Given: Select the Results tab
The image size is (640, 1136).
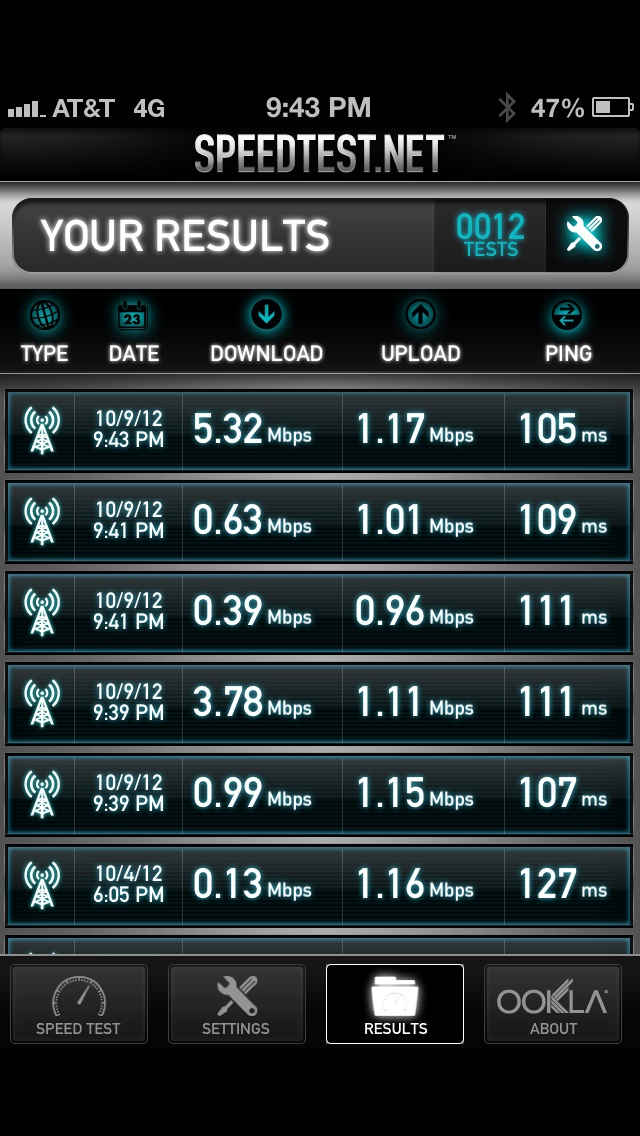Looking at the screenshot, I should pos(395,1004).
